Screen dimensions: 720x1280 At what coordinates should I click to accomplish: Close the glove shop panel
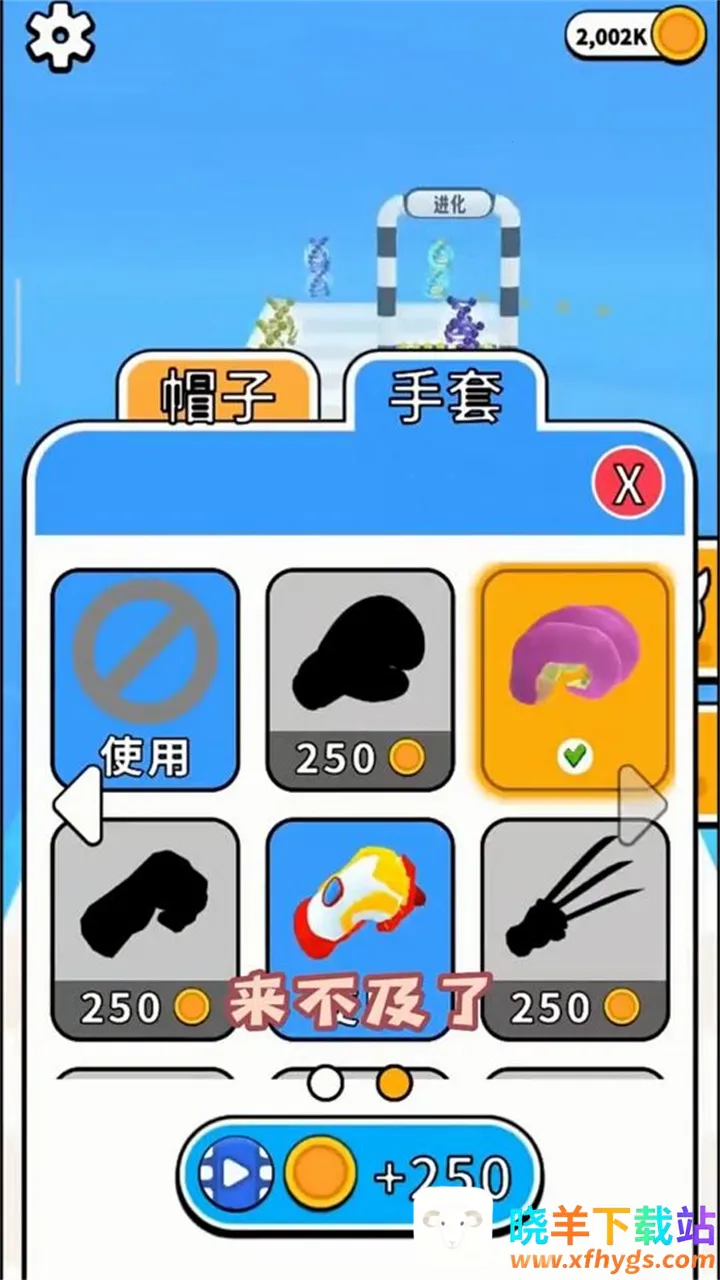[628, 484]
